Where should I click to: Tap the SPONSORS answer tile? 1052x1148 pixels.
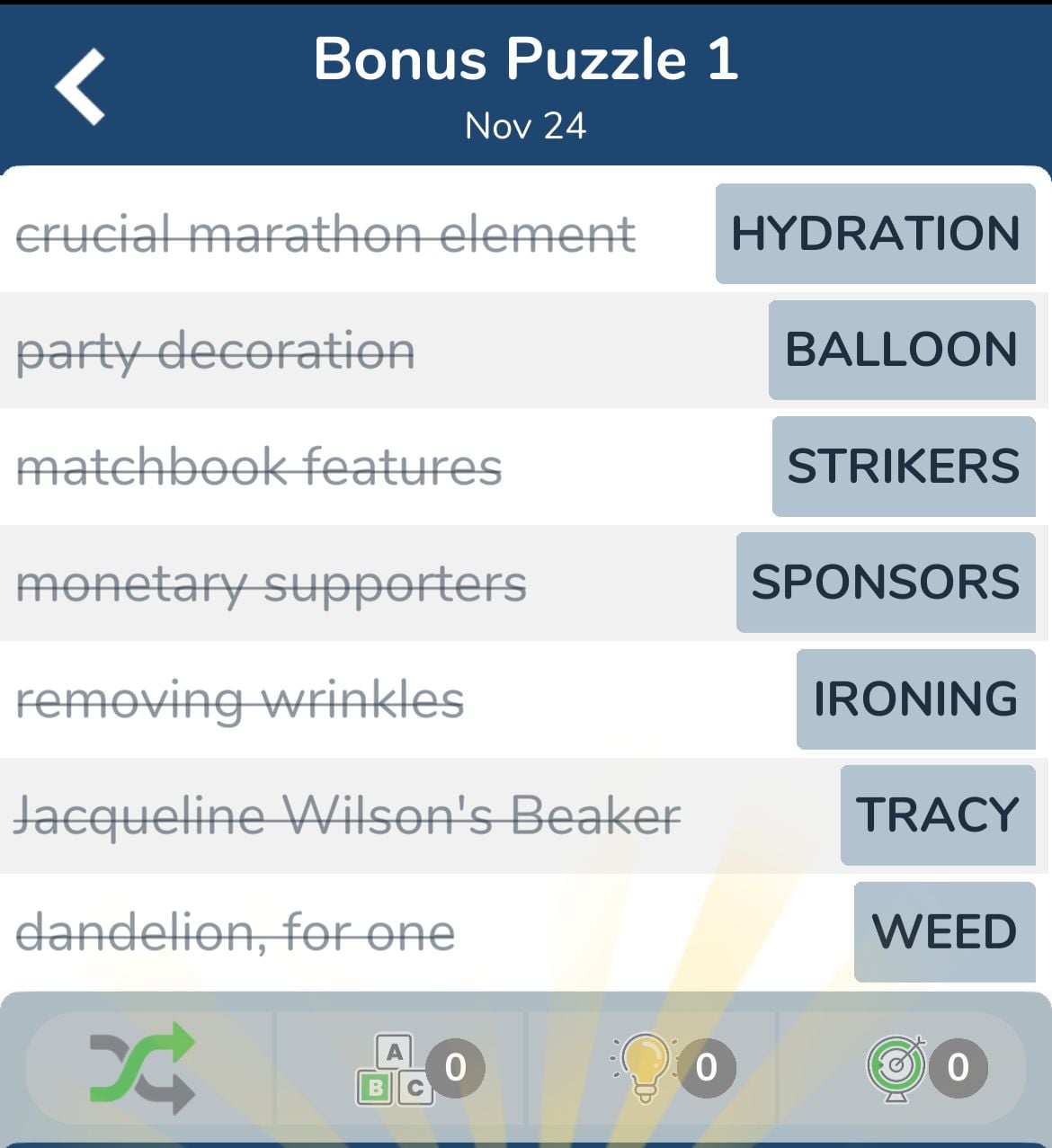click(886, 583)
